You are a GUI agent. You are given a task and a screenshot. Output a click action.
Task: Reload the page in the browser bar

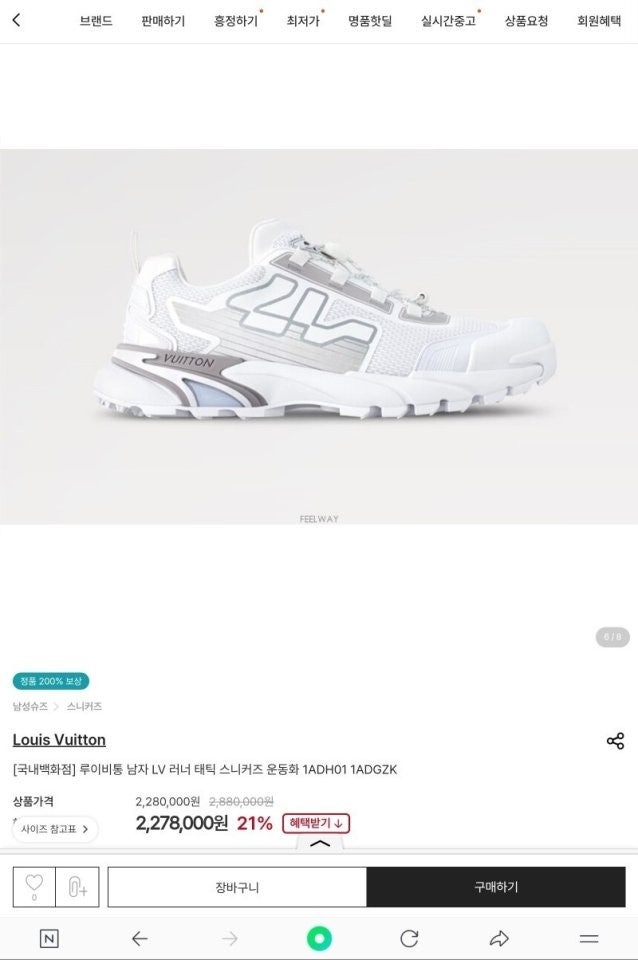click(409, 938)
